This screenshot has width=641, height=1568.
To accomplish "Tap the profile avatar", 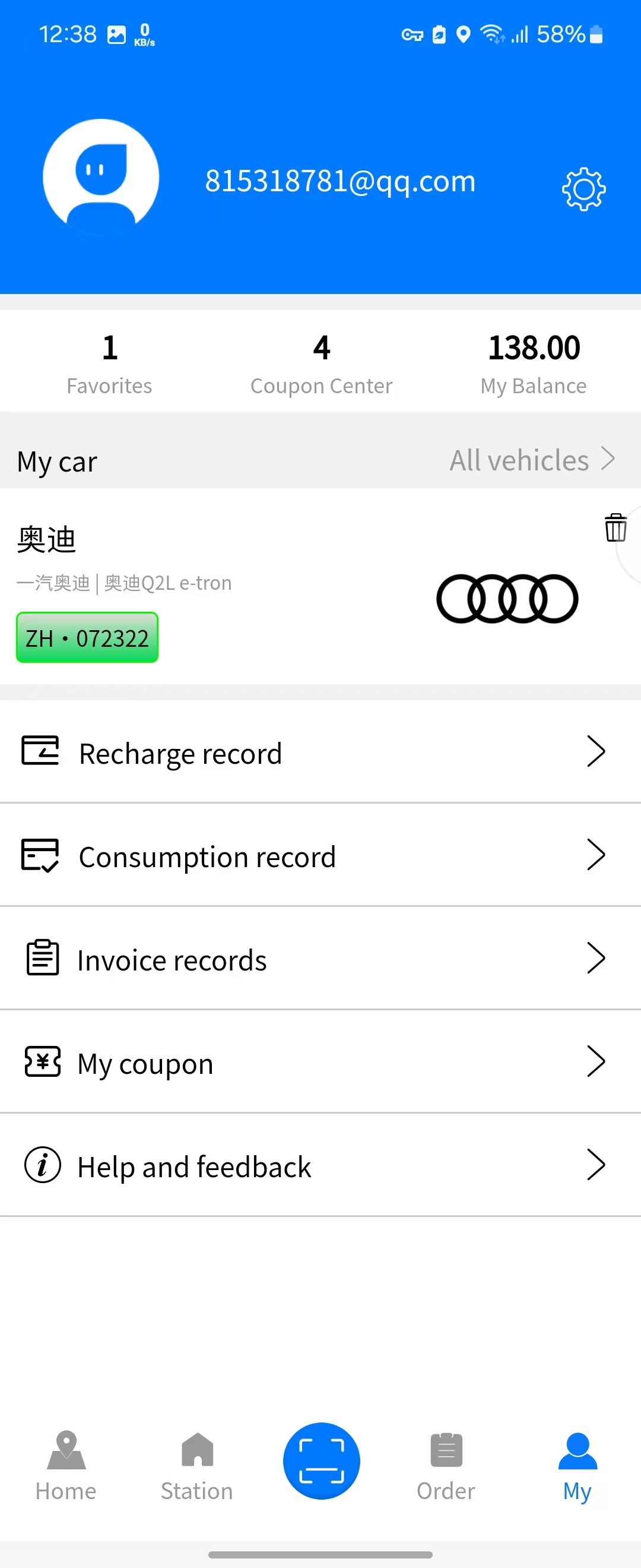I will (x=101, y=178).
